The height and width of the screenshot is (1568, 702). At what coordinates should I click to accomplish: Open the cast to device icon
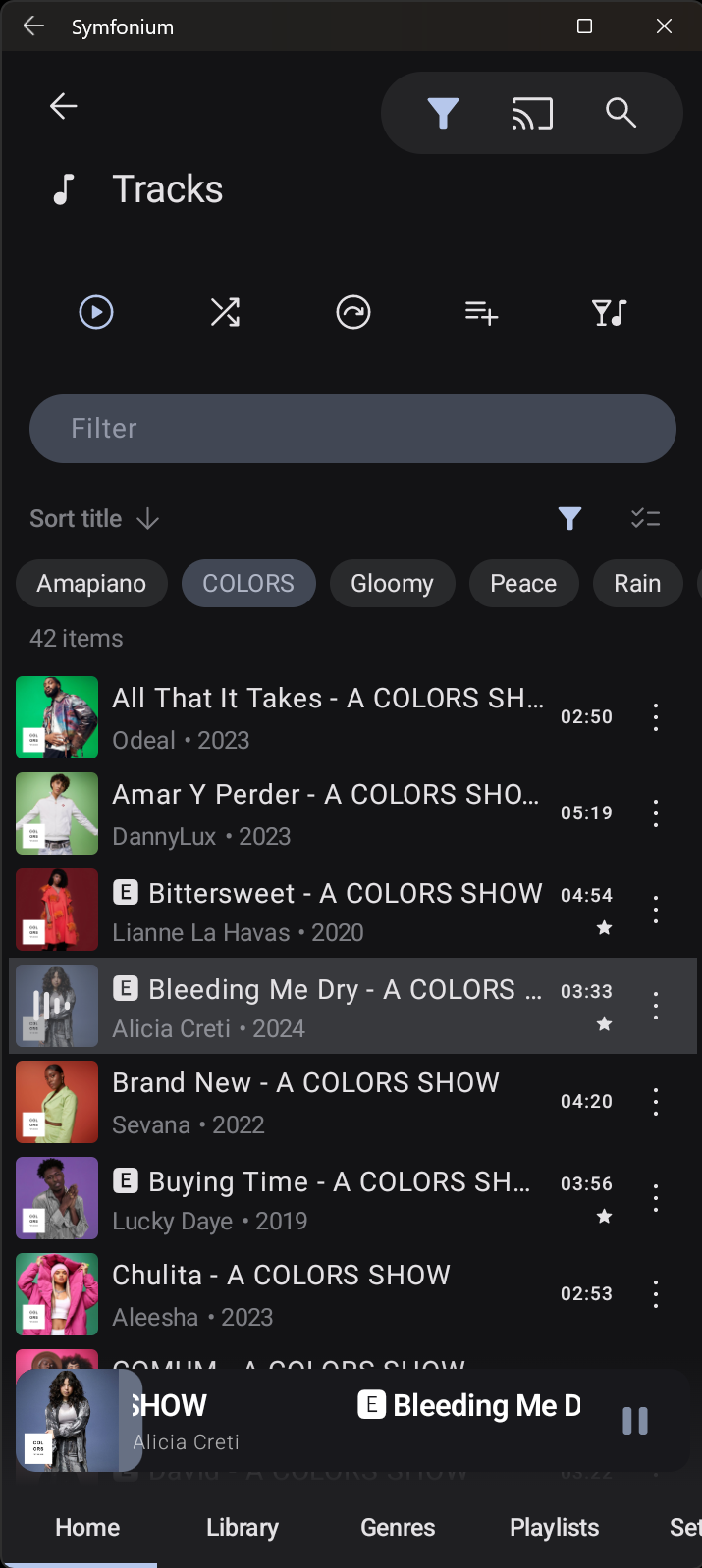pyautogui.click(x=532, y=114)
